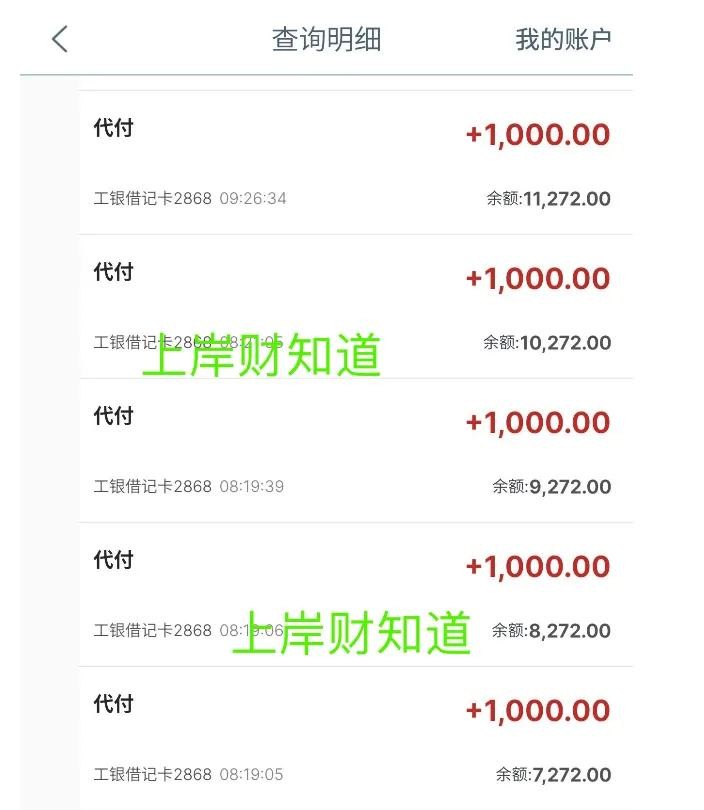Screen dimensions: 704x810
Task: Go back using the top-left arrow
Action: [x=60, y=40]
